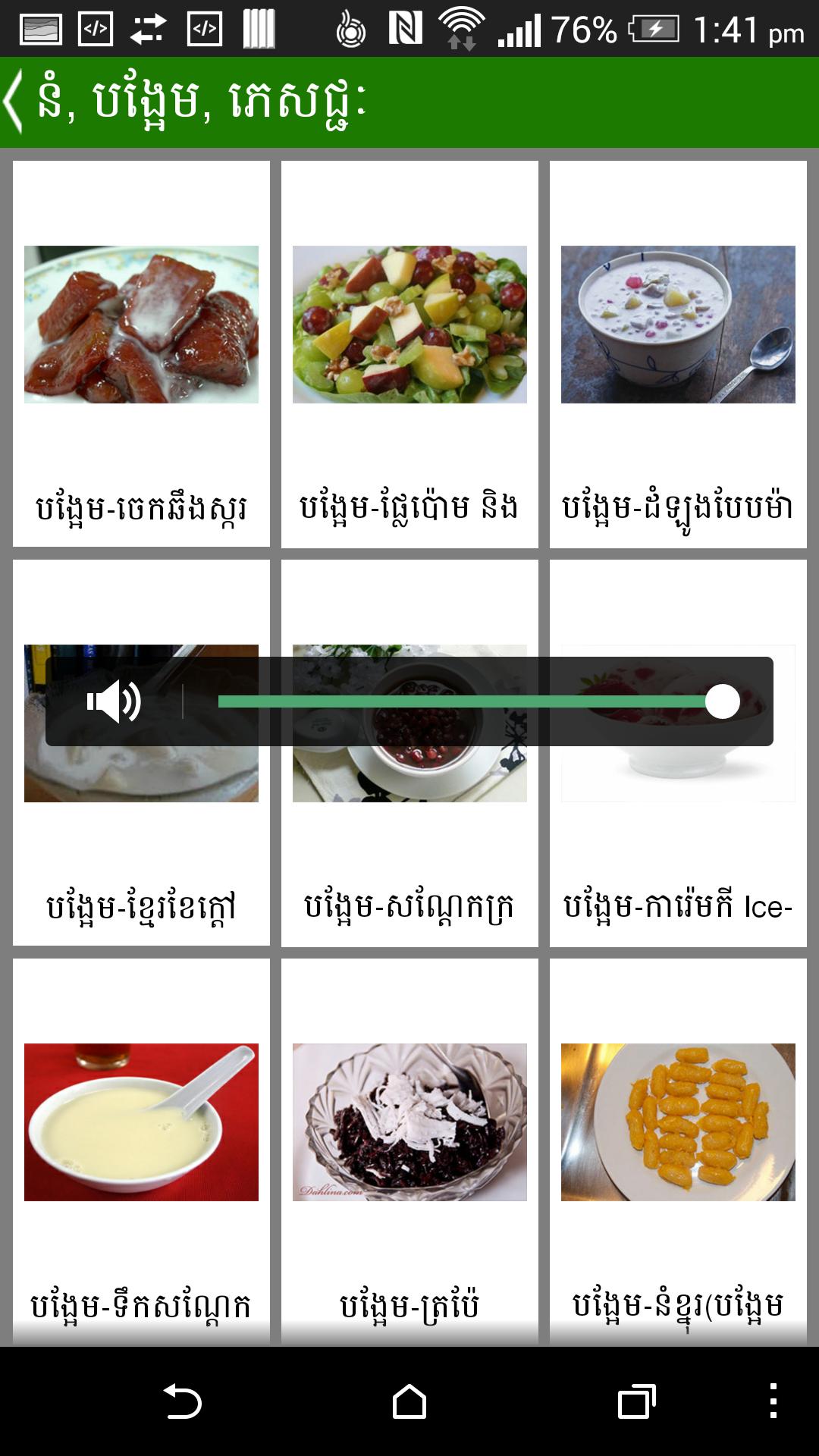Tap the battery charging indicator
Screen dimensions: 819x1456
coord(654,25)
